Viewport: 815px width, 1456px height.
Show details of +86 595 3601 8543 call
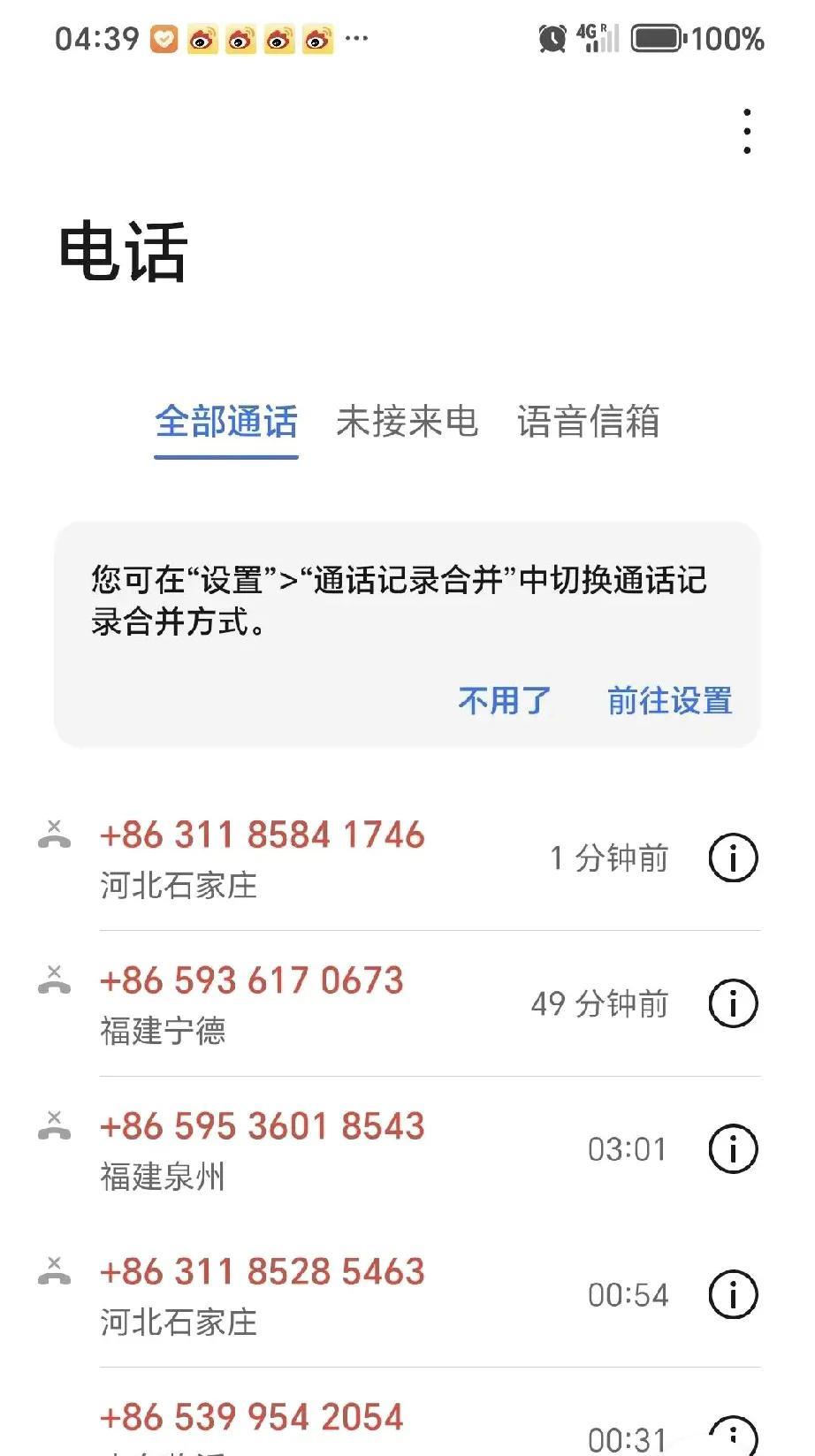coord(734,1149)
